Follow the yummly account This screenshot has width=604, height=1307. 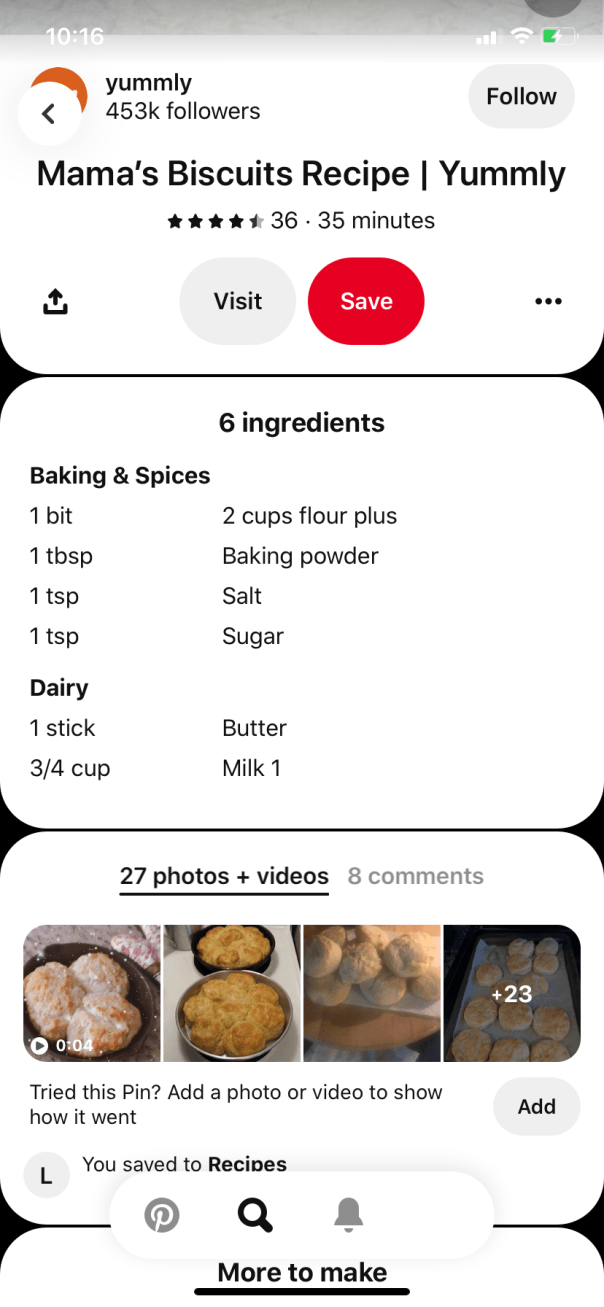point(521,97)
